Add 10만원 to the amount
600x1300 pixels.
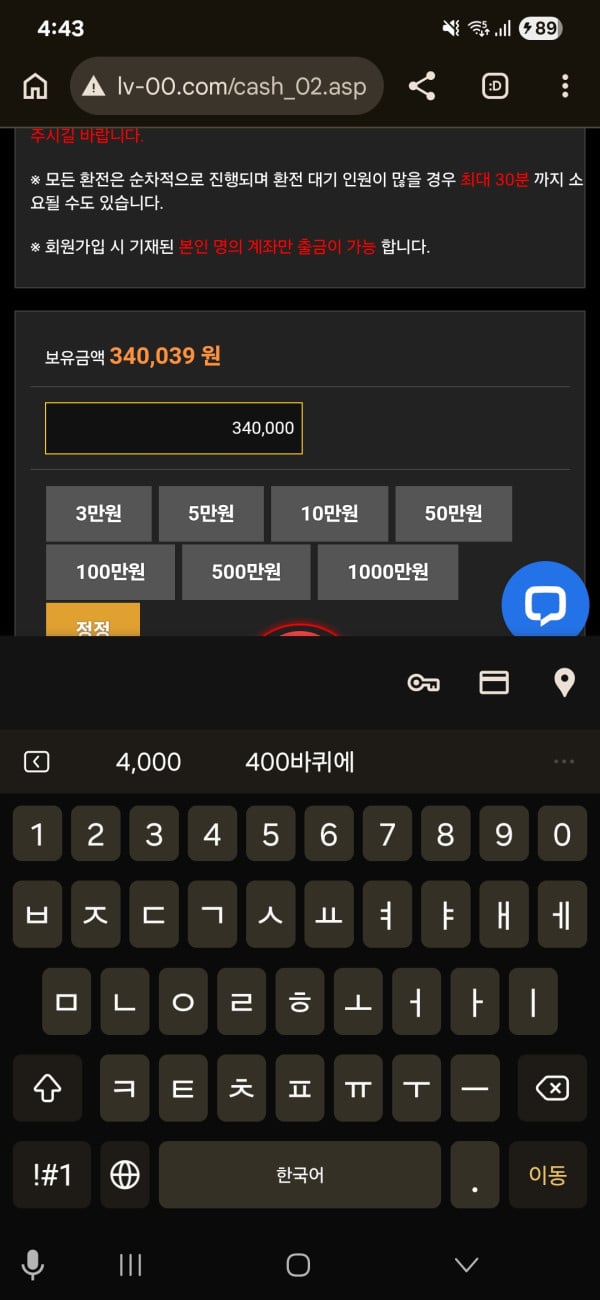click(329, 514)
